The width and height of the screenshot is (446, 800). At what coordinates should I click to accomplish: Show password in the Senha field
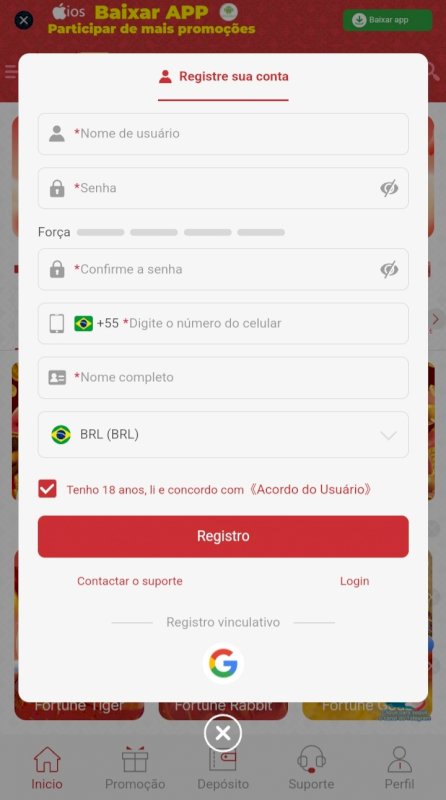389,188
